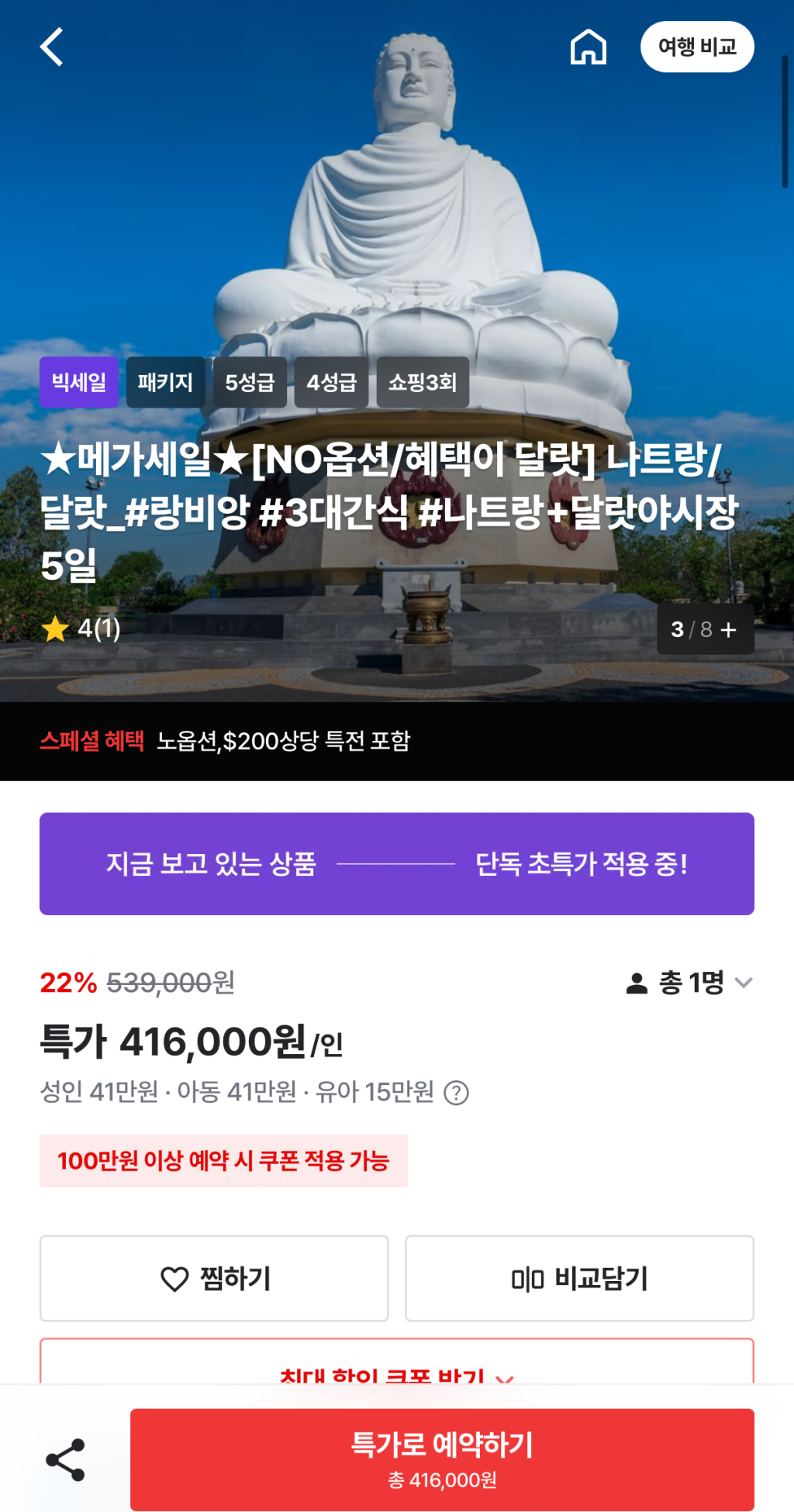Share this travel package
794x1512 pixels.
[66, 1460]
